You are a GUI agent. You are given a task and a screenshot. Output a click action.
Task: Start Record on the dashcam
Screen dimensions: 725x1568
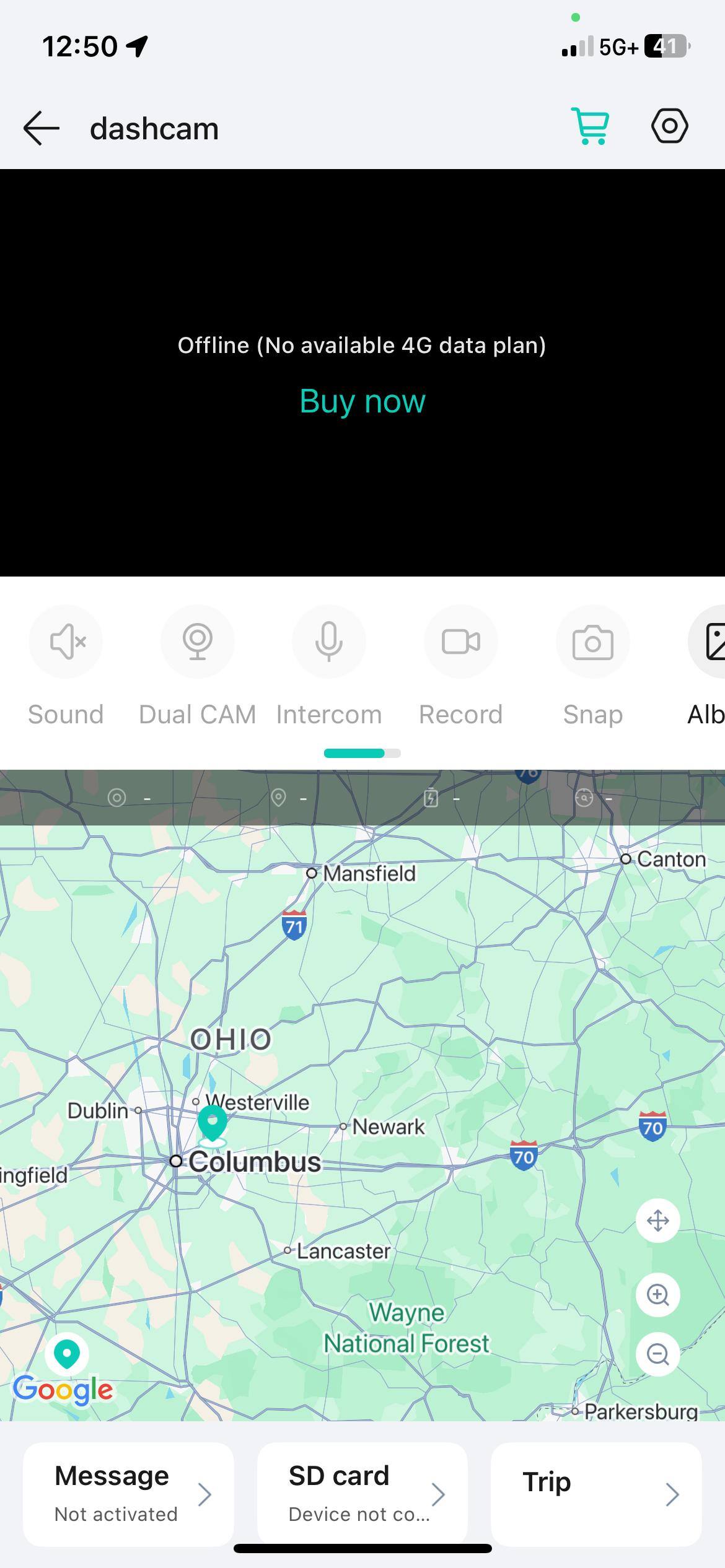460,642
